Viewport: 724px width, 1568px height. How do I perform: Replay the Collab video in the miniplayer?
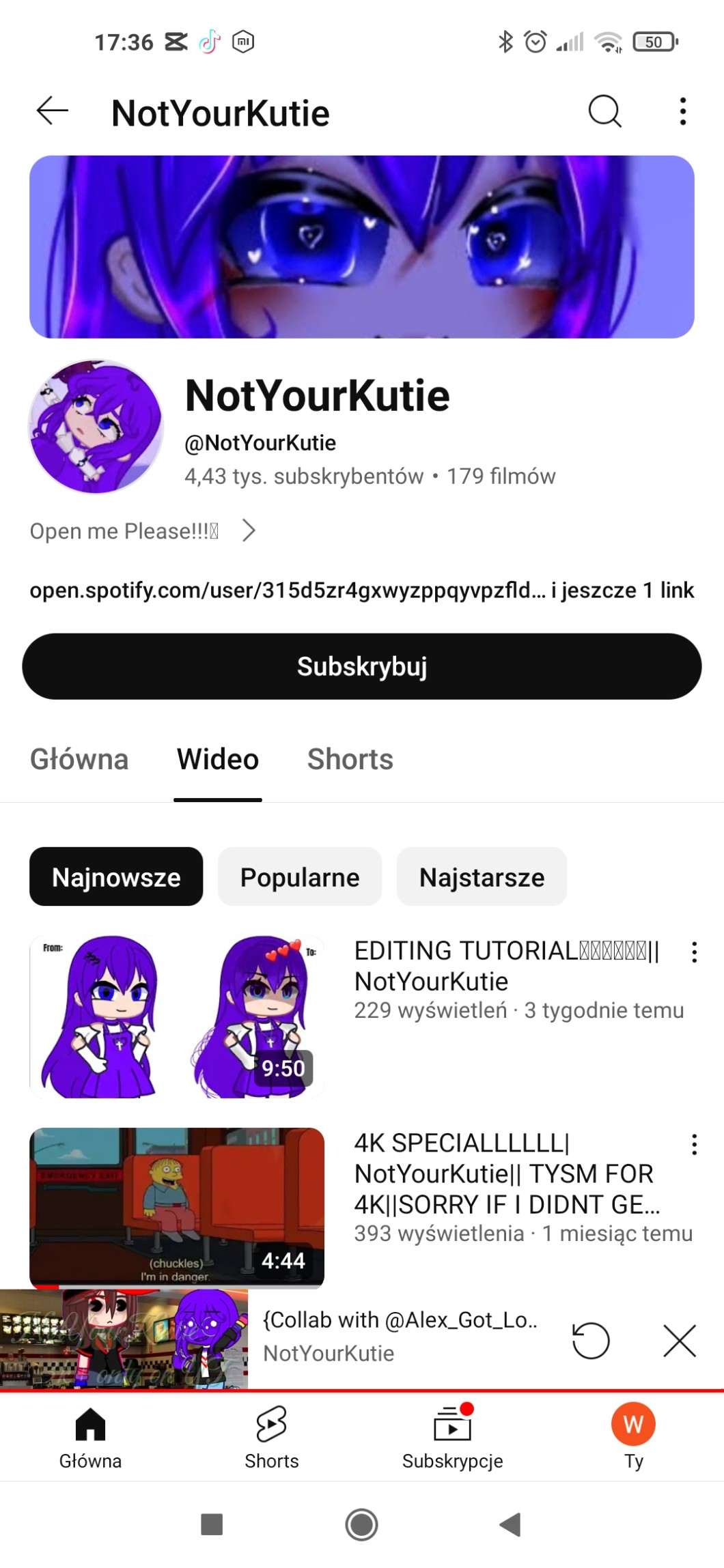point(590,1341)
